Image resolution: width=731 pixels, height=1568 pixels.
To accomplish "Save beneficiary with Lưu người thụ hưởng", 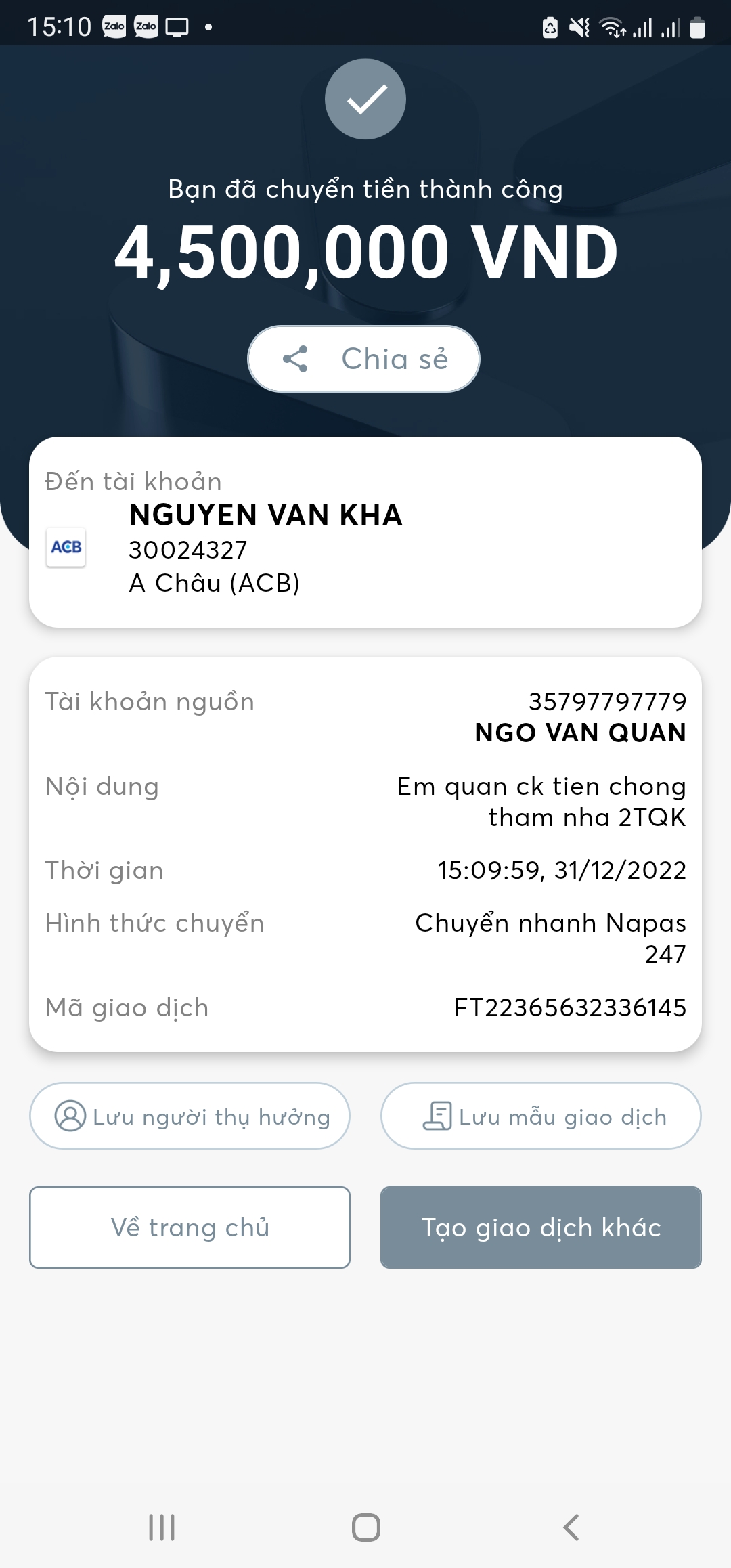I will (x=190, y=1116).
